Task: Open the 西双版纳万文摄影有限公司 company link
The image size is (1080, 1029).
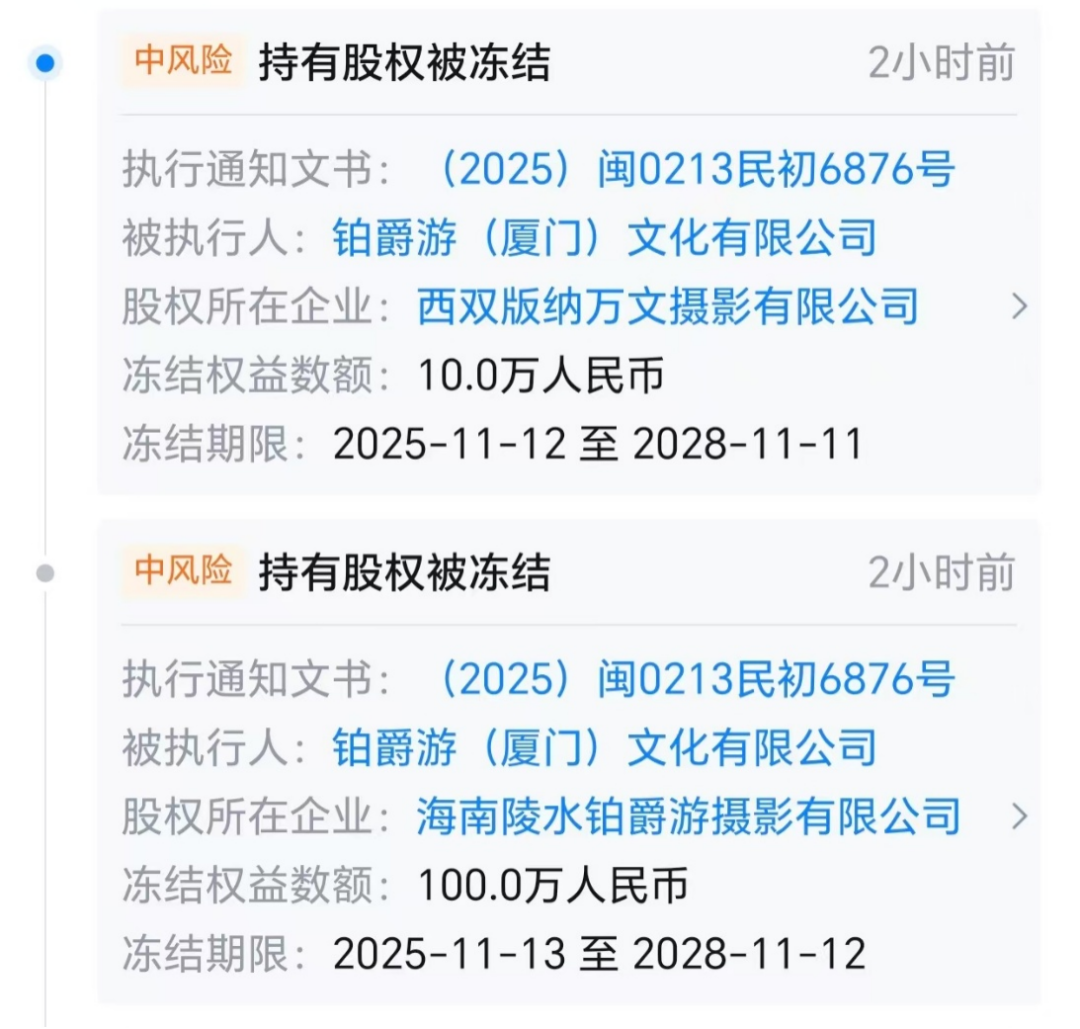Action: coord(667,307)
